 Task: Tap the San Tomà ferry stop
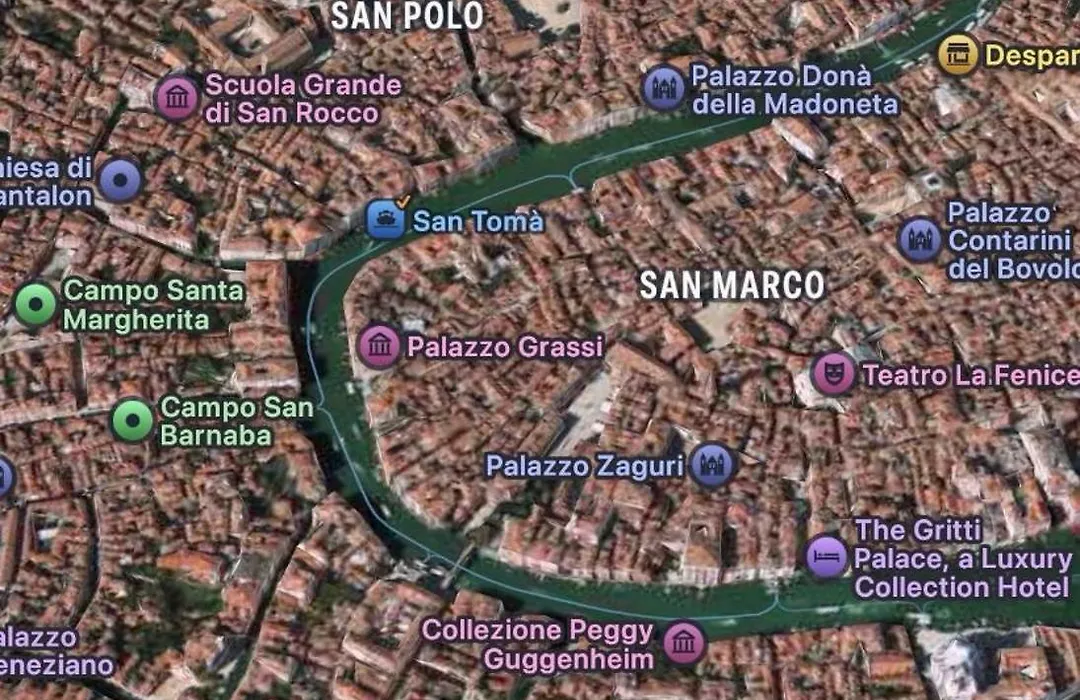[x=386, y=219]
